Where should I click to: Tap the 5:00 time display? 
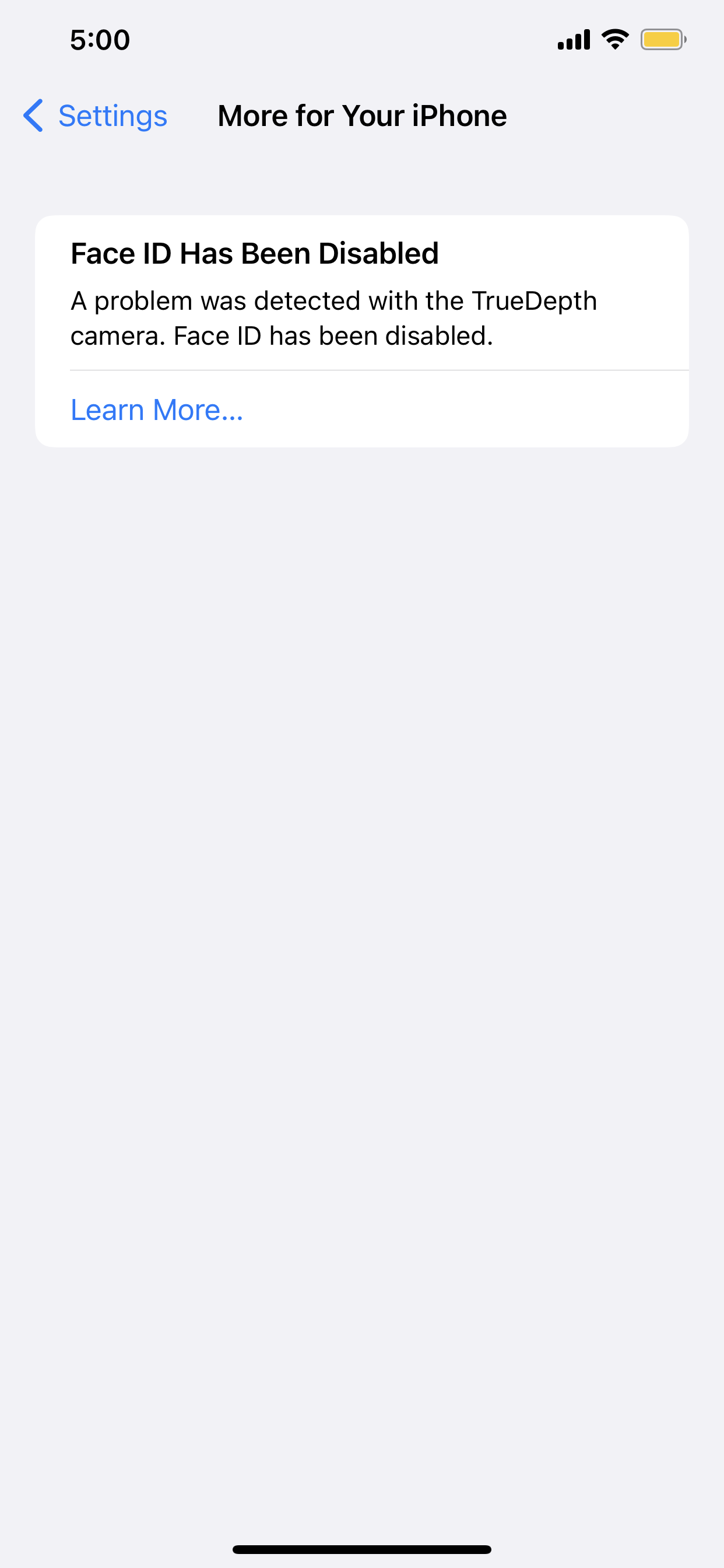tap(99, 39)
